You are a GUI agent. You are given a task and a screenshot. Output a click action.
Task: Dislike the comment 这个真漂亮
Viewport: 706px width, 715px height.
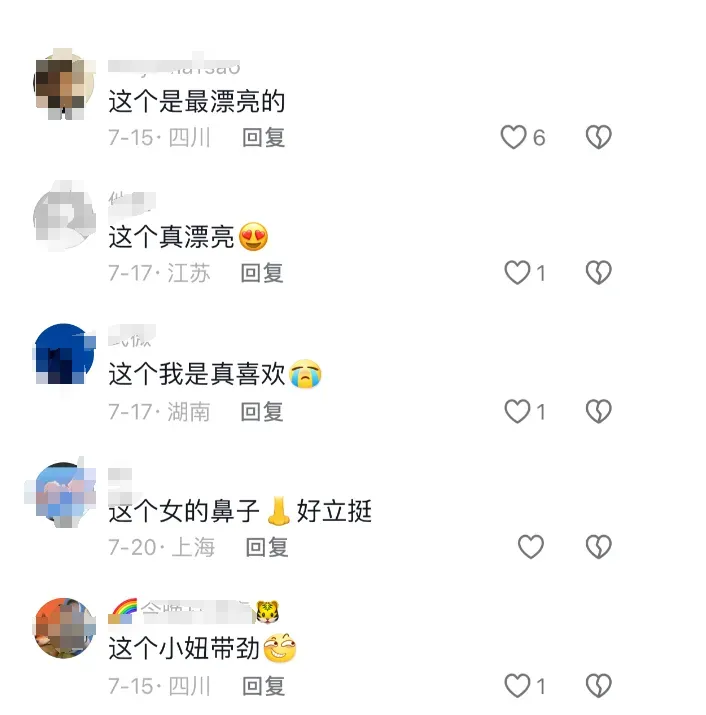tap(598, 272)
